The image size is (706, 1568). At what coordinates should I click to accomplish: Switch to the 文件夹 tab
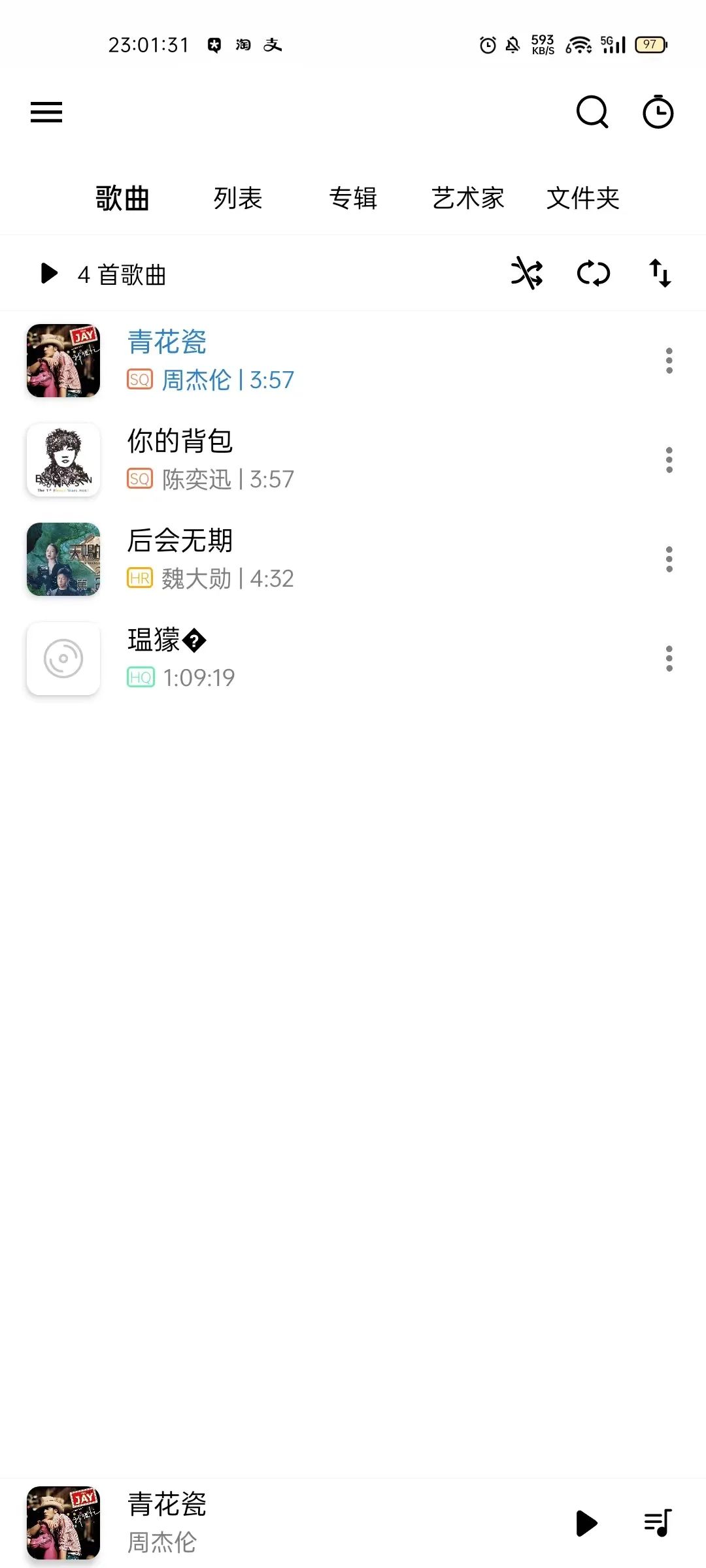(x=583, y=198)
